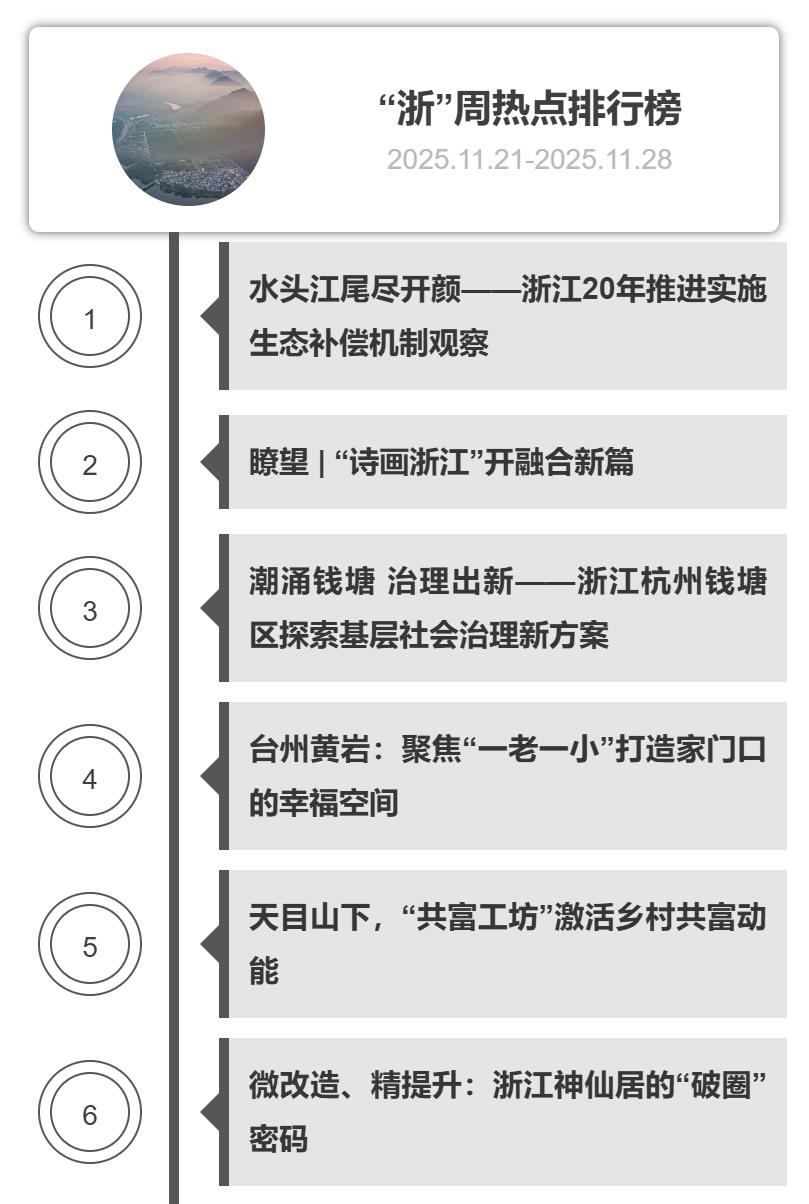Open the 潮涌钱塘 治理出新 article

click(506, 608)
